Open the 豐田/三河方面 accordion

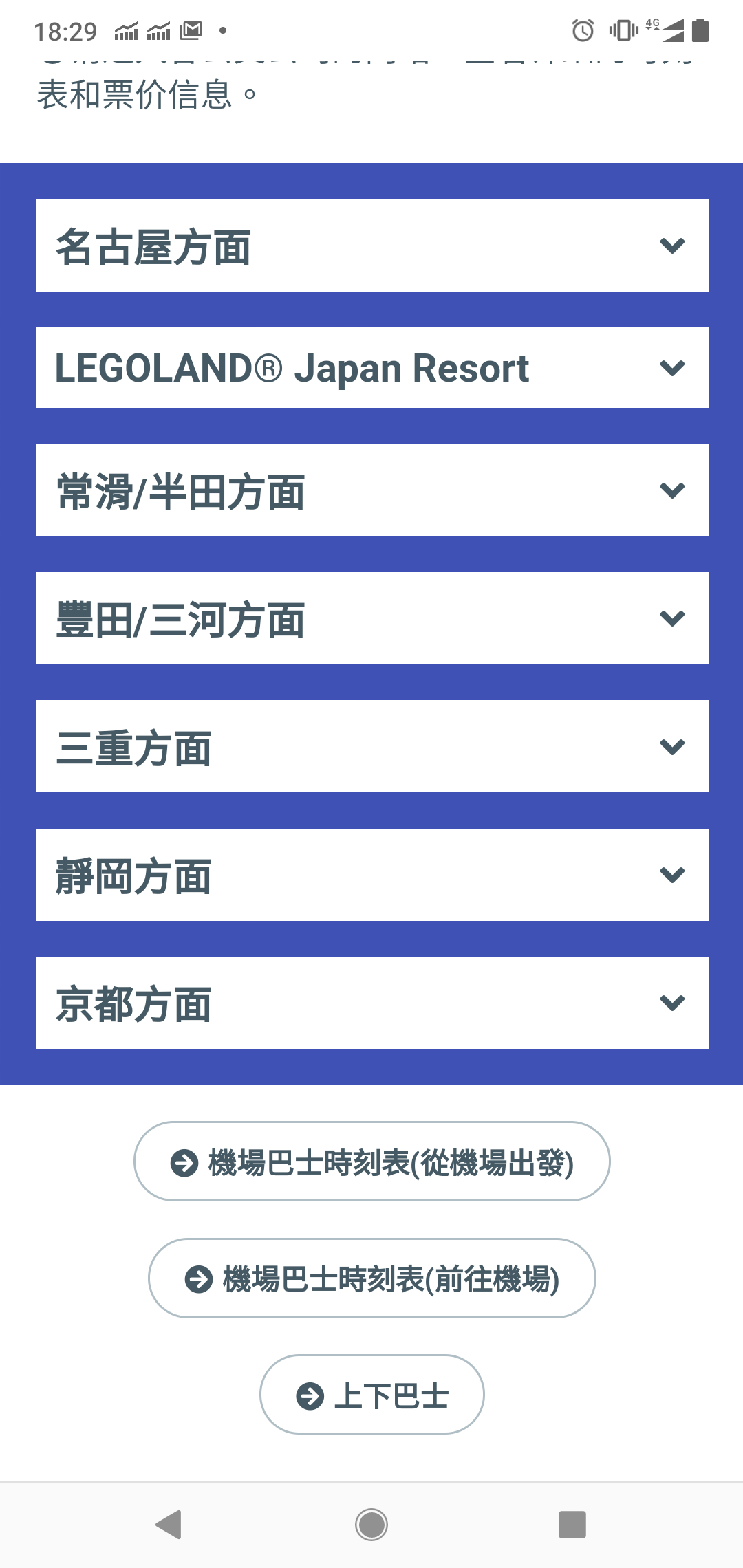[371, 618]
